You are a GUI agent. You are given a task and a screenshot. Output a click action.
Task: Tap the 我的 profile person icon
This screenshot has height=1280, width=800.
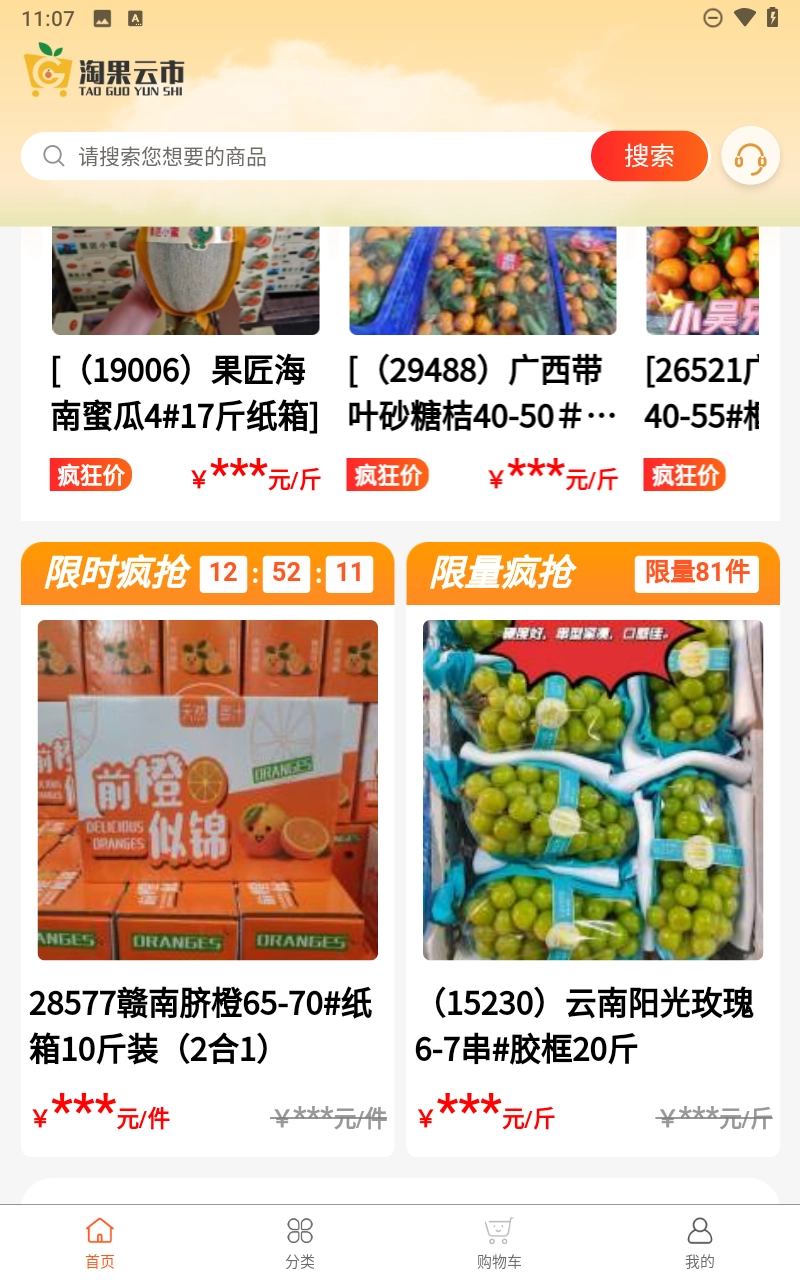pyautogui.click(x=699, y=1230)
